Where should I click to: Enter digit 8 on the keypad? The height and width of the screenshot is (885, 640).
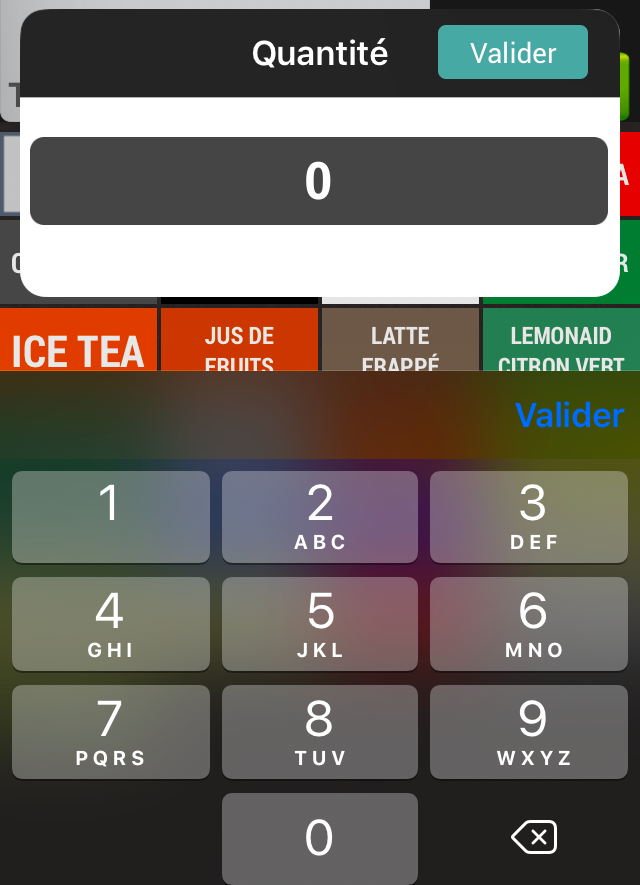click(320, 731)
